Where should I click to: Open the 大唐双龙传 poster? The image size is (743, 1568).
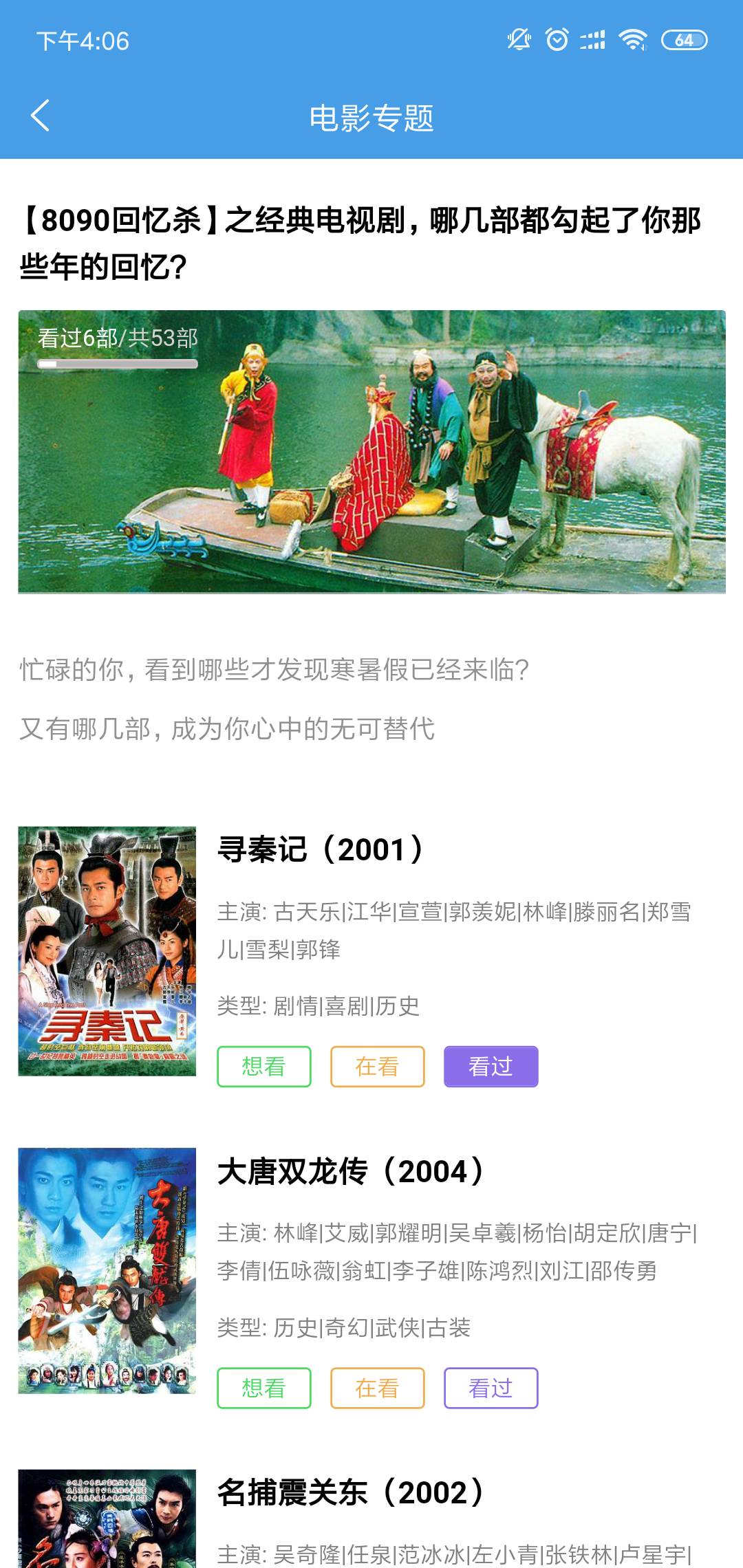107,1271
